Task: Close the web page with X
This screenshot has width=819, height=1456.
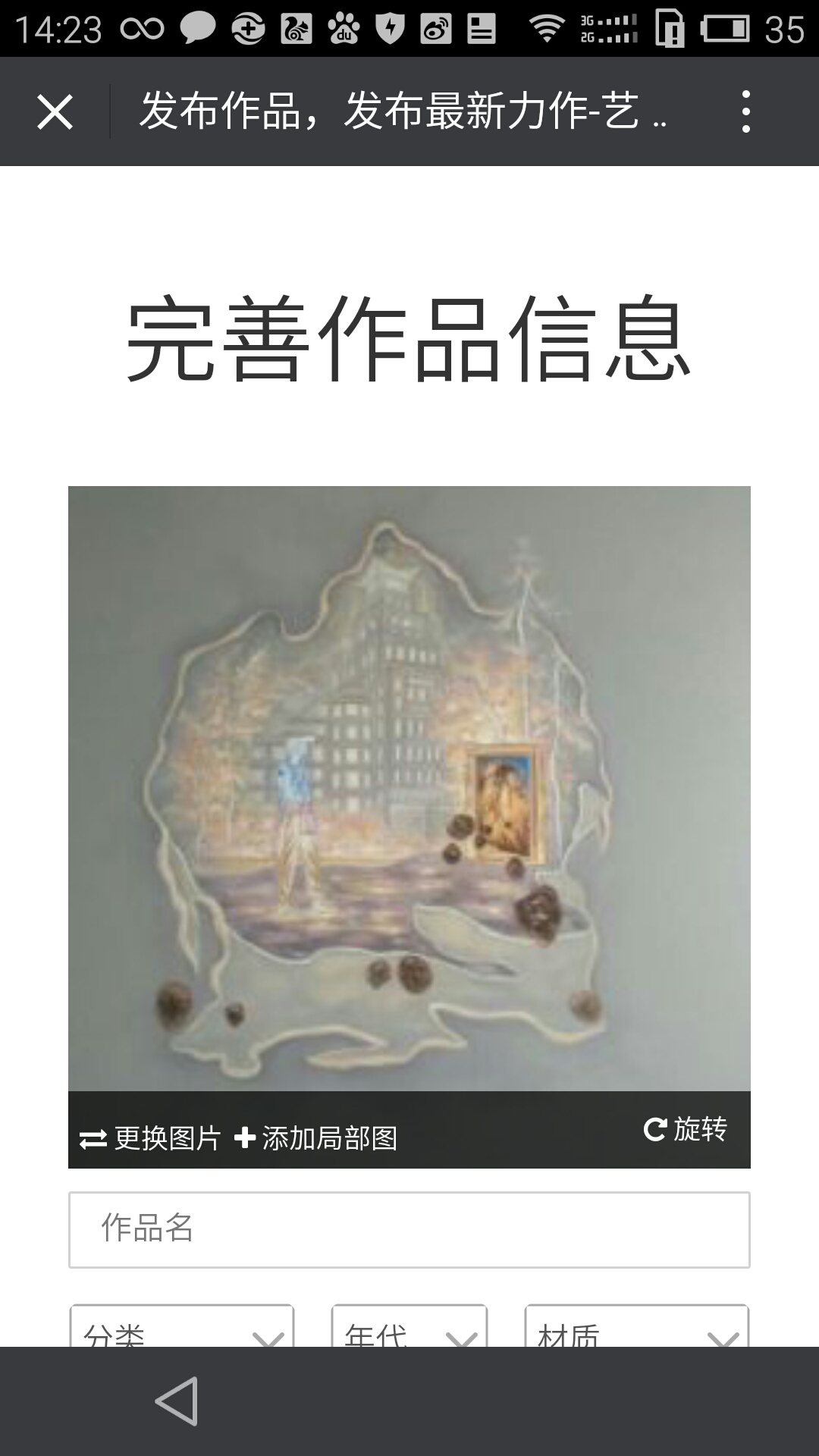Action: click(55, 112)
